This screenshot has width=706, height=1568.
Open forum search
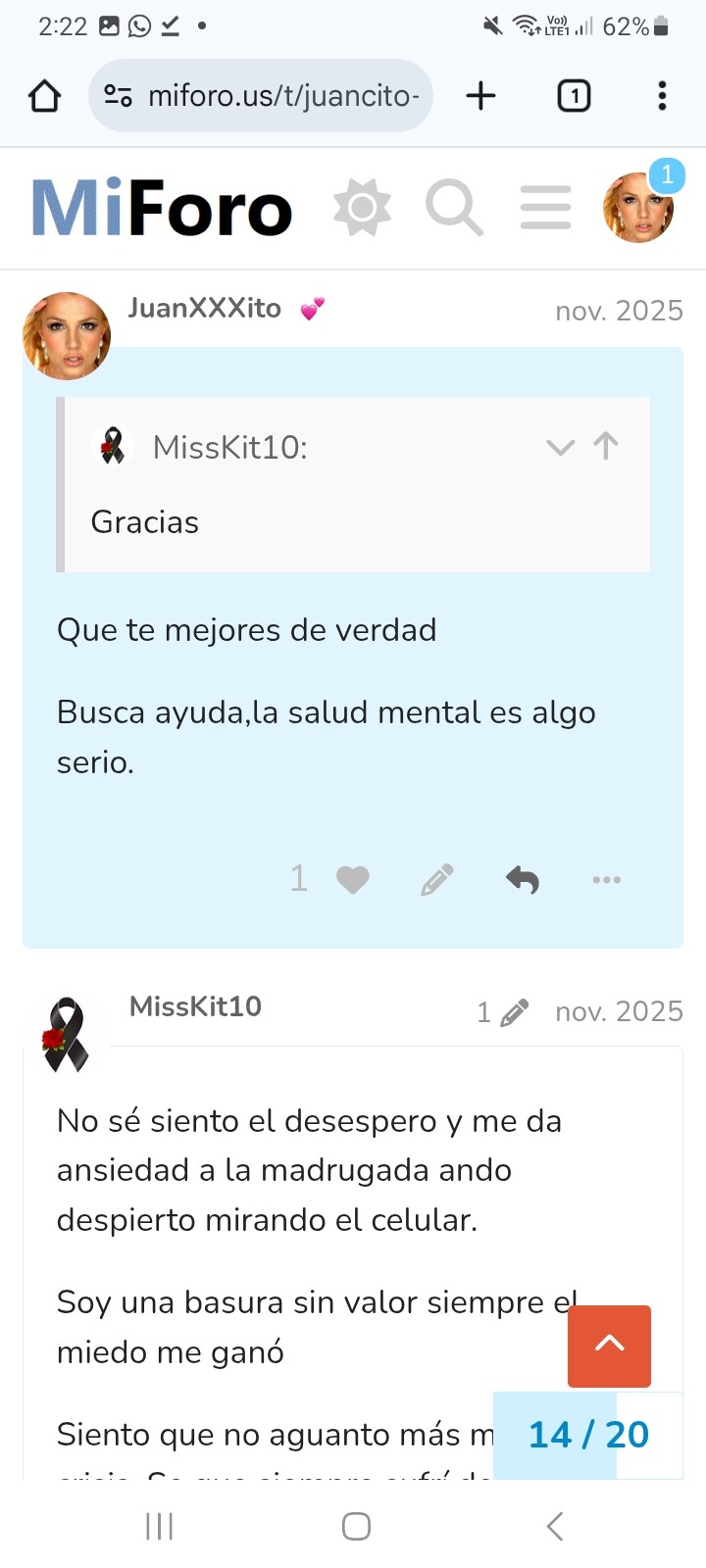pyautogui.click(x=454, y=208)
